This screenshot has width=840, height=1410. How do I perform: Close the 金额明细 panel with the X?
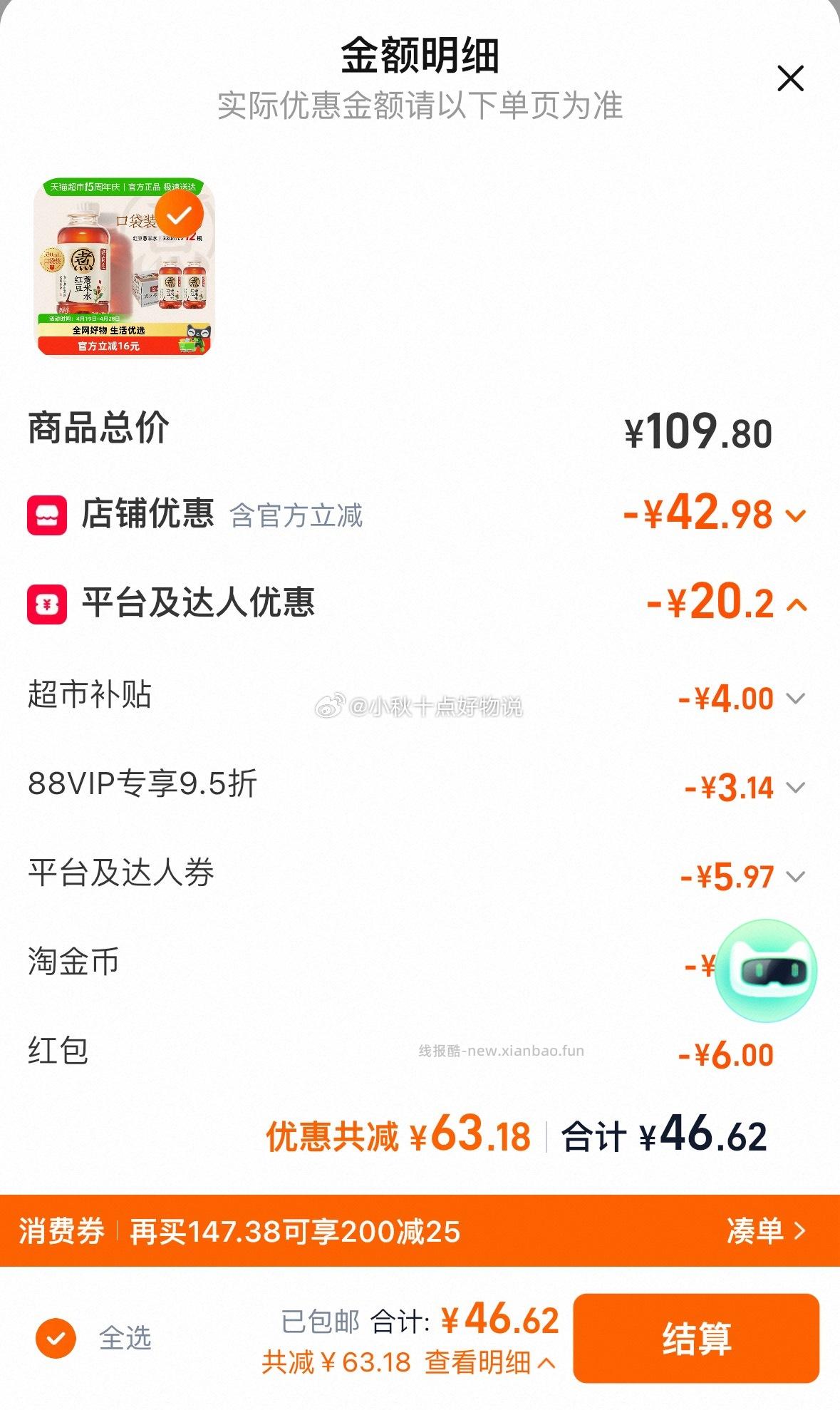pos(789,78)
